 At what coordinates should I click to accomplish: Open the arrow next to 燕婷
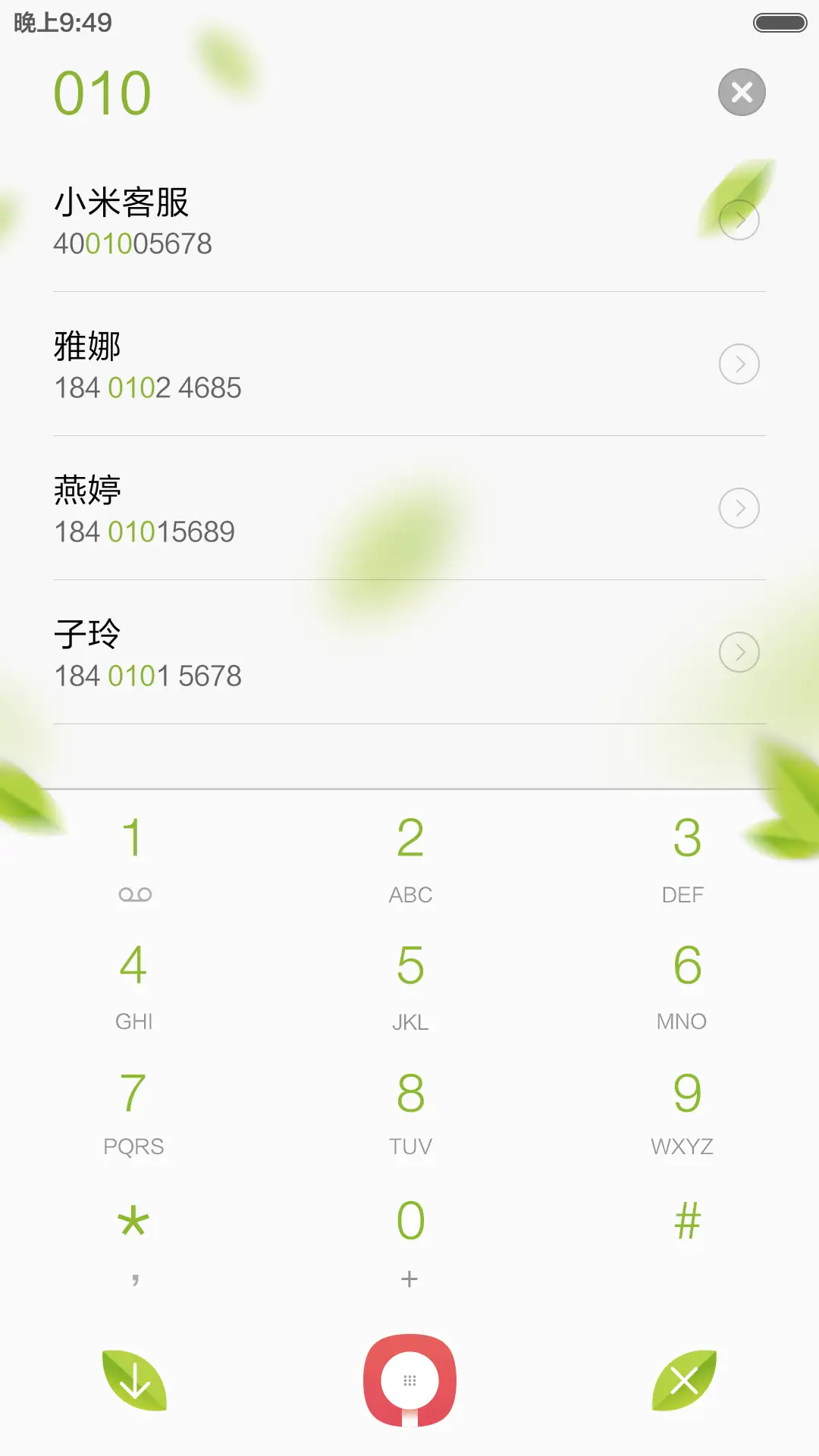739,508
